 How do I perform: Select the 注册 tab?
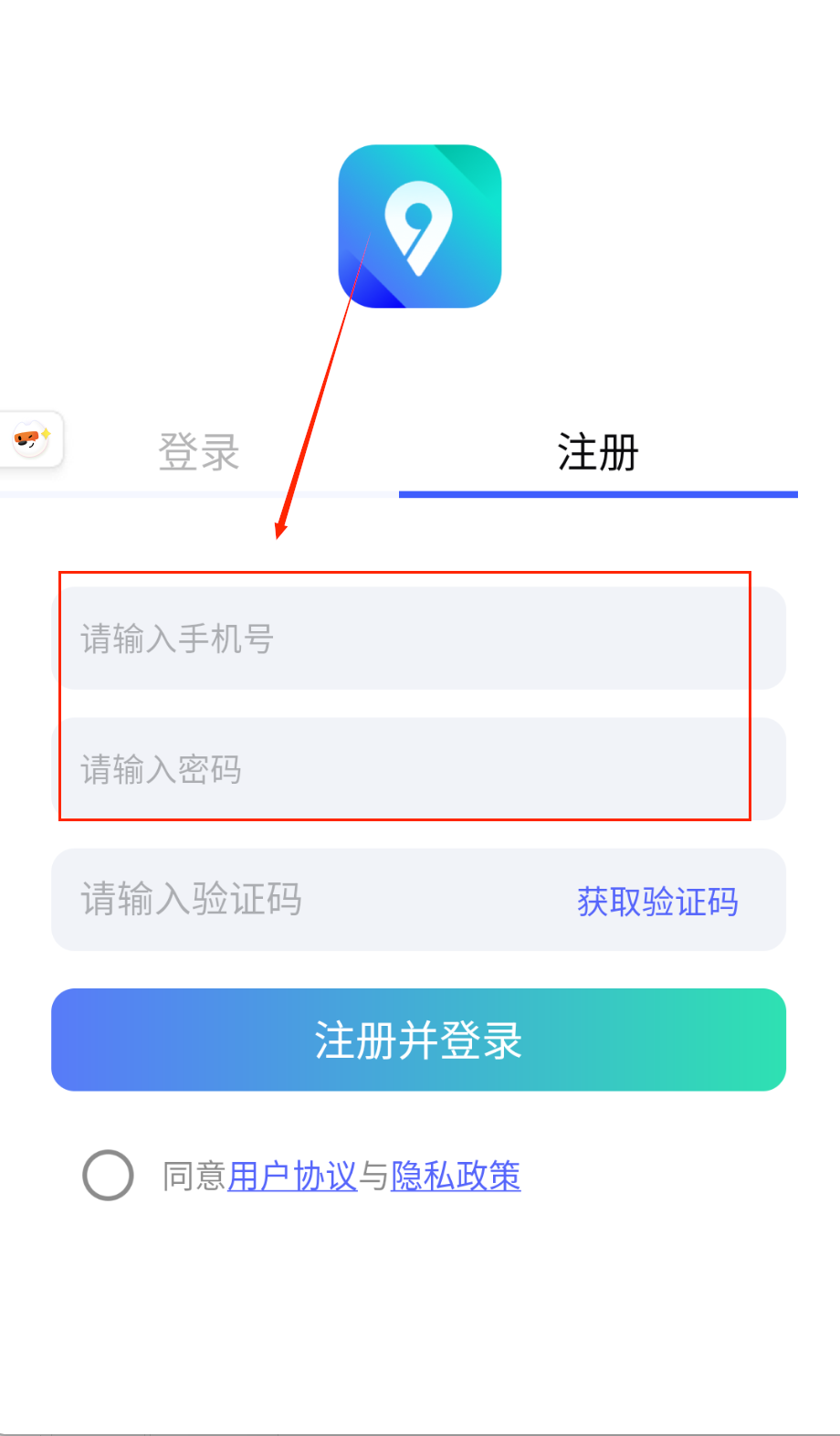[x=598, y=452]
